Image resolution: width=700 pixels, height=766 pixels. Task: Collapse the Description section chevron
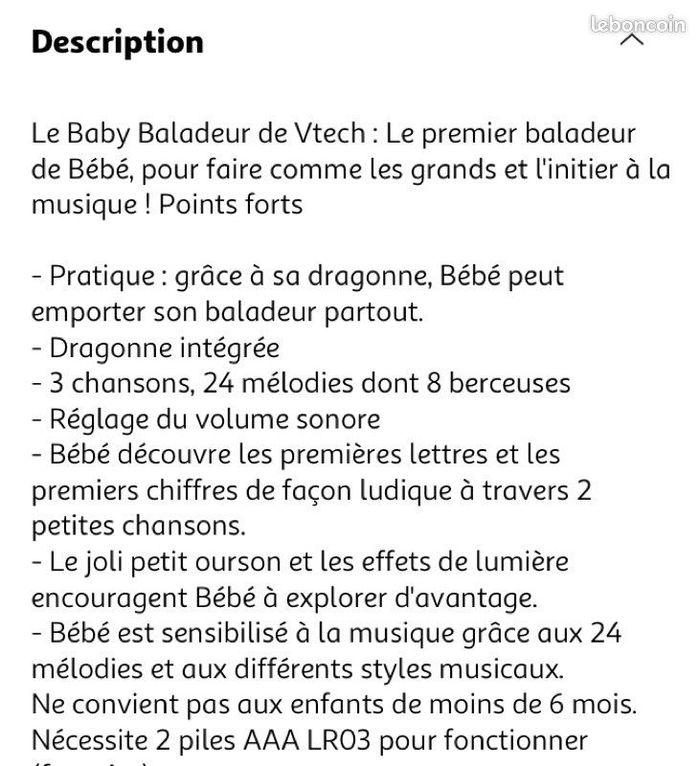pos(631,41)
